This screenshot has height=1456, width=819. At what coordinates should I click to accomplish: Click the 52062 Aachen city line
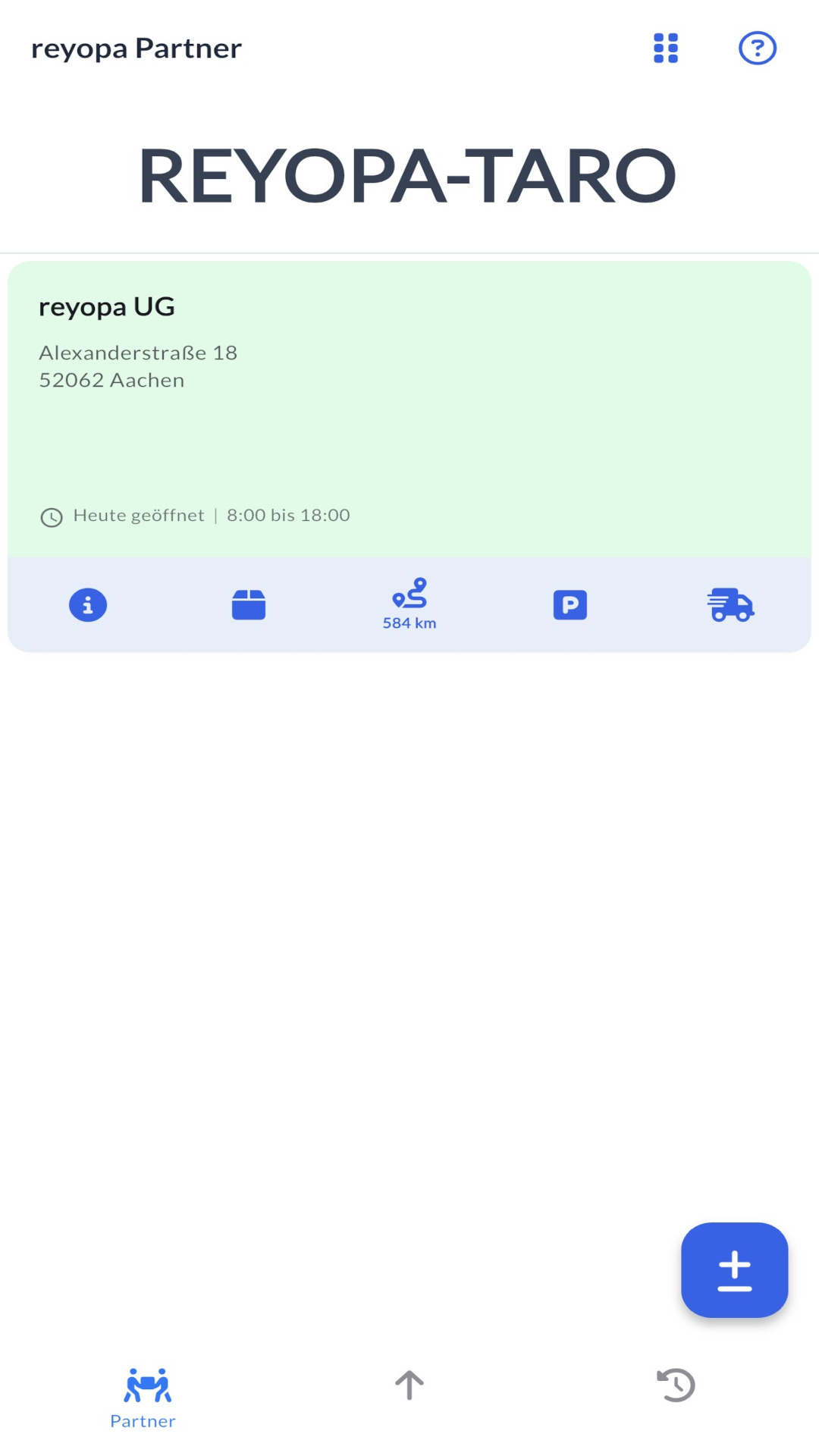[x=111, y=380]
